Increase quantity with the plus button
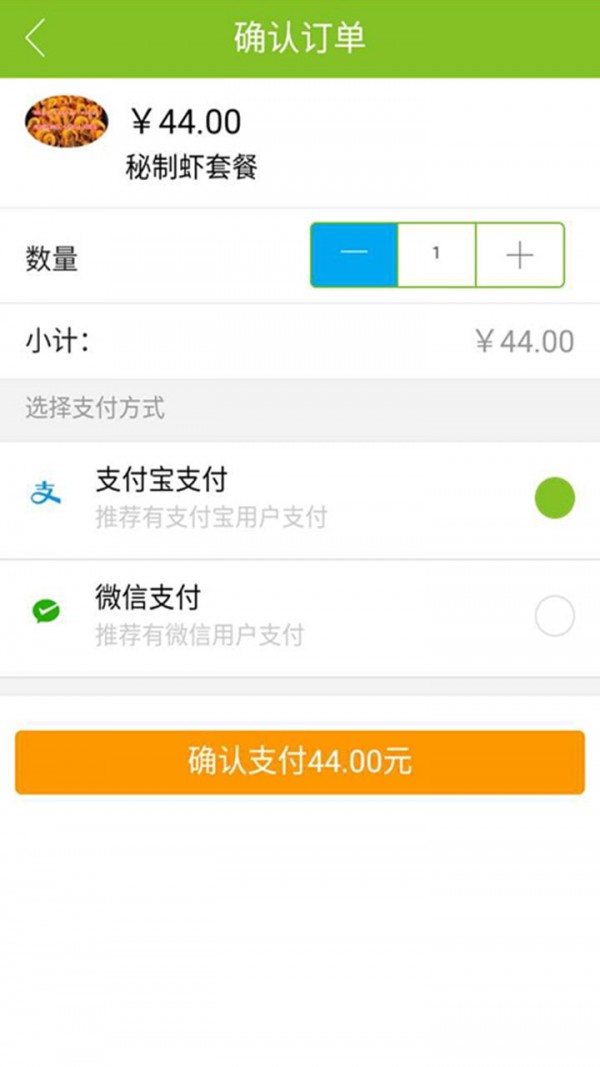 [520, 255]
